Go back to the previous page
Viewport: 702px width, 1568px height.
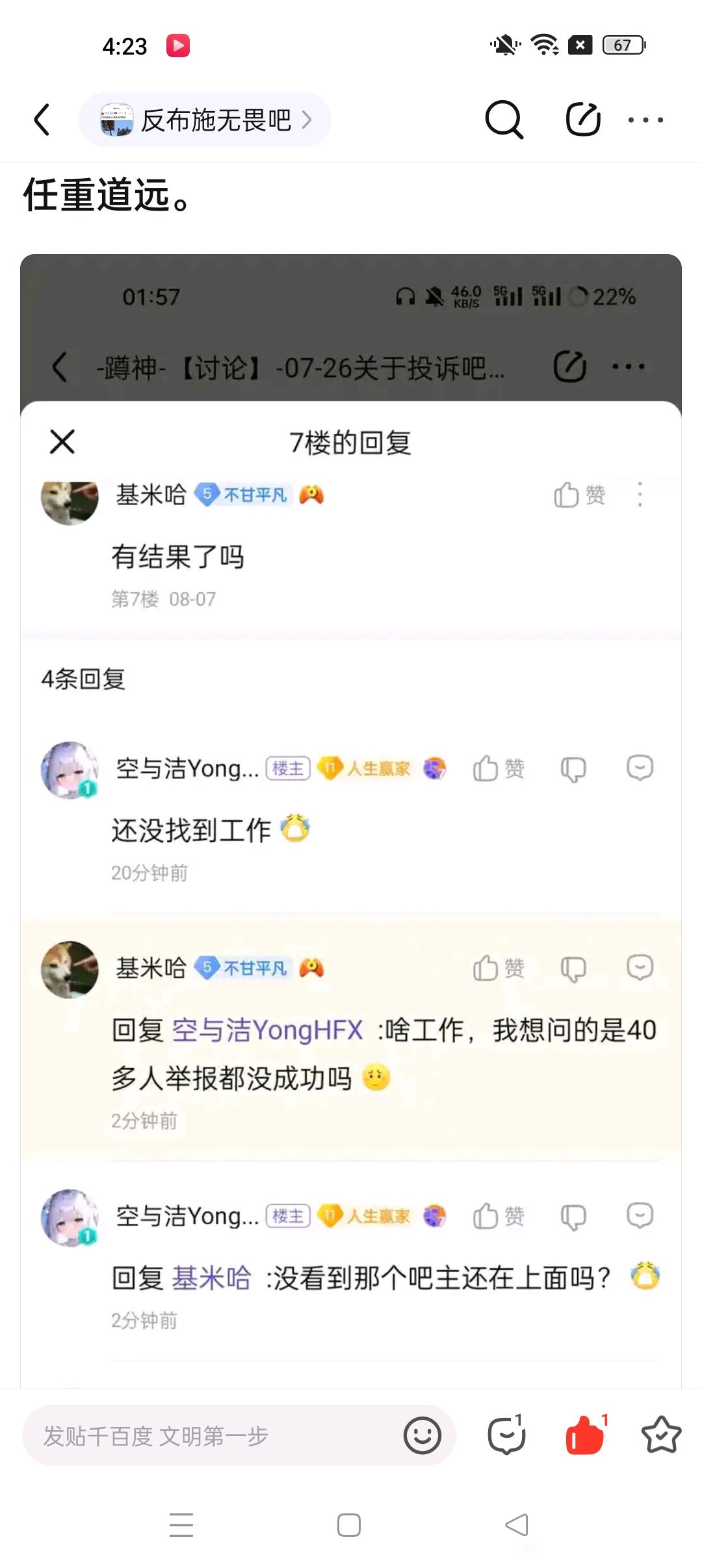tap(42, 120)
